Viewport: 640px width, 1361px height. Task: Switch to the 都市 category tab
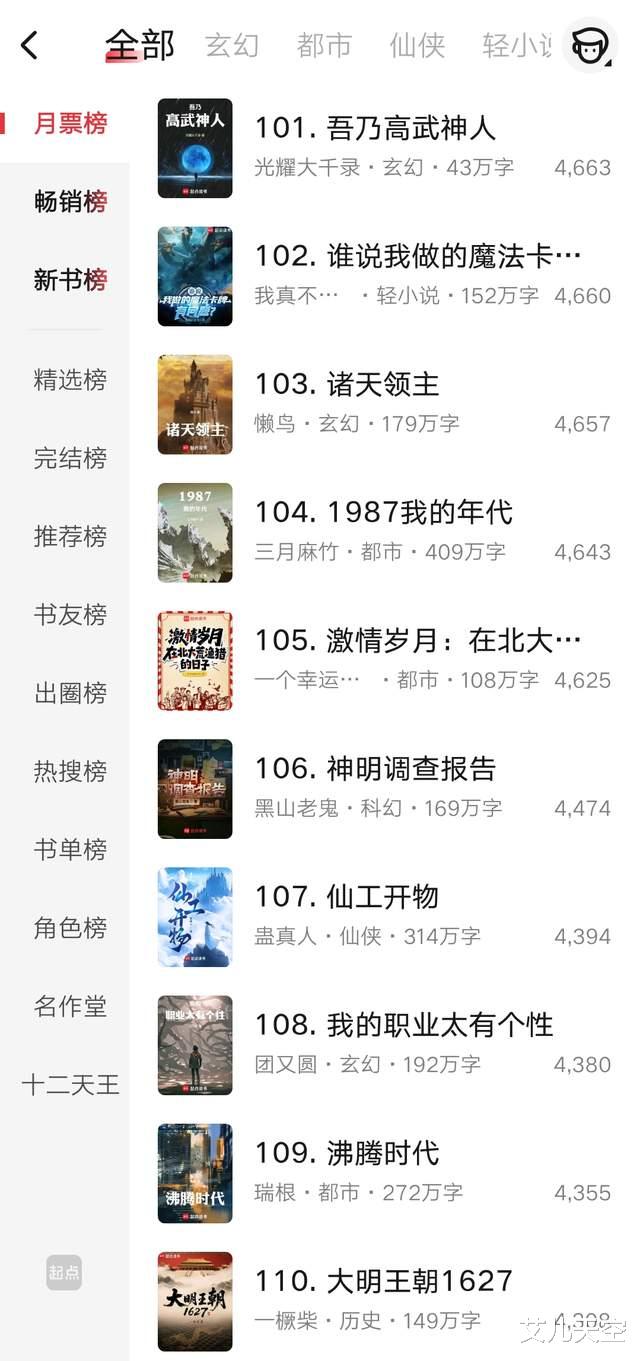(324, 45)
